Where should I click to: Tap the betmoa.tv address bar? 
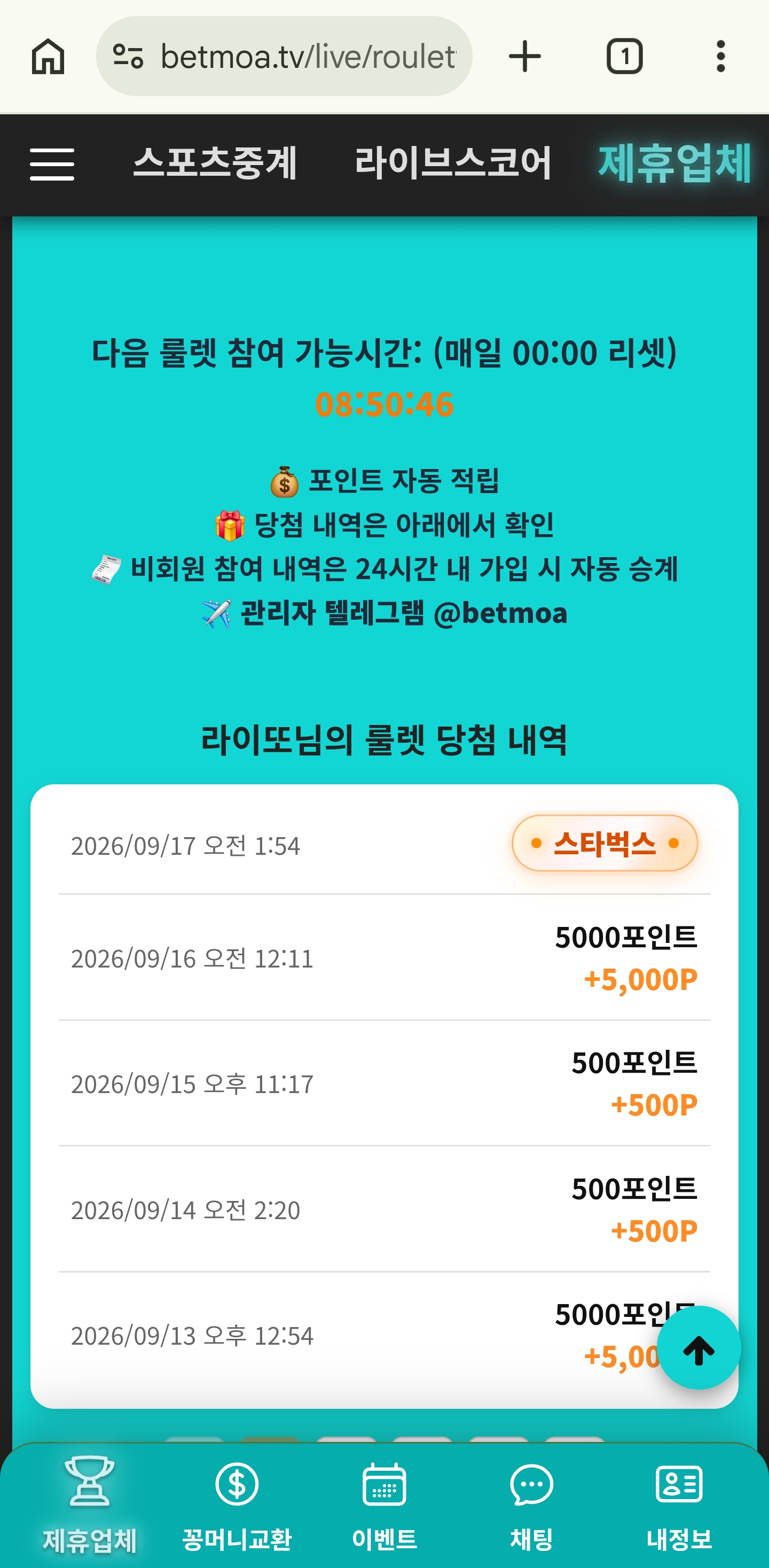click(284, 57)
